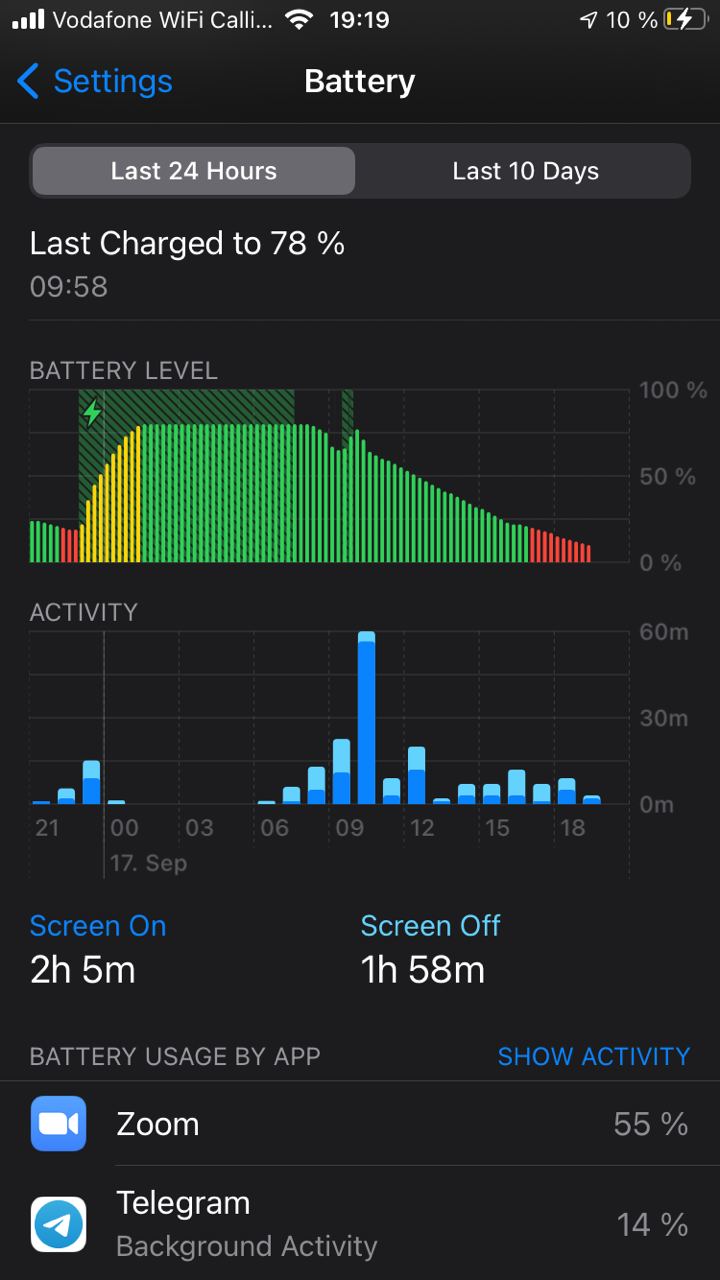Tap Show Activity link
The width and height of the screenshot is (720, 1280).
tap(594, 1056)
